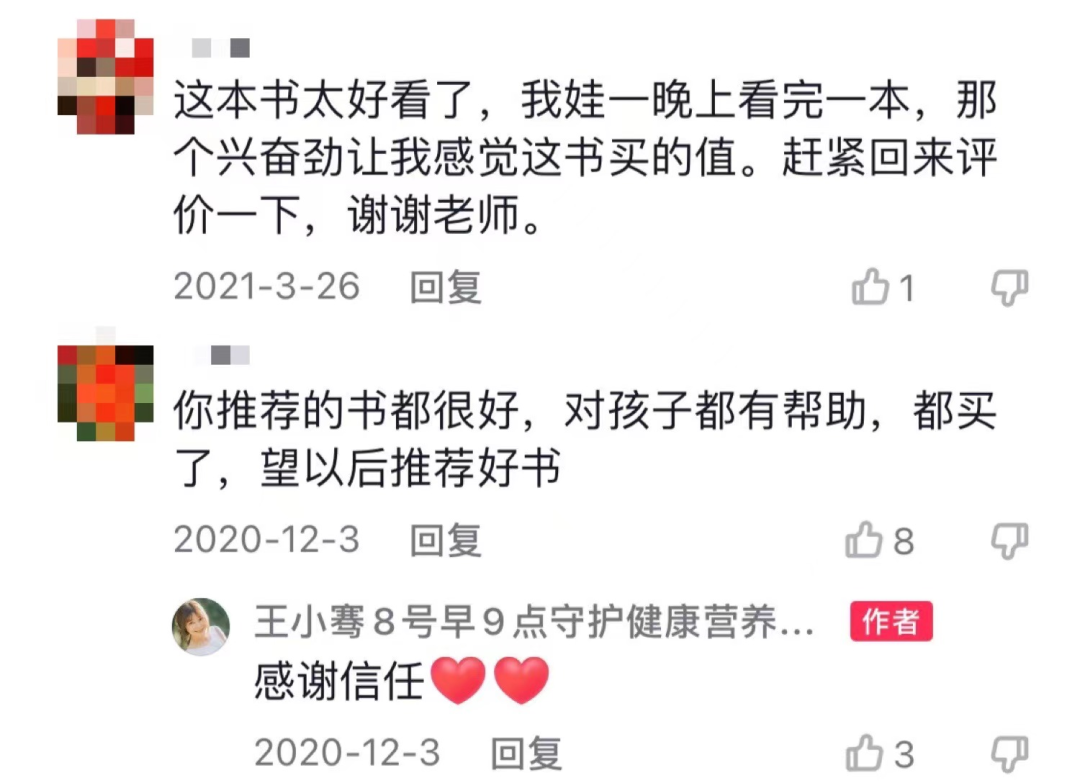Dislike the author's reply '感谢信任'
This screenshot has width=1080, height=783.
pyautogui.click(x=1009, y=754)
